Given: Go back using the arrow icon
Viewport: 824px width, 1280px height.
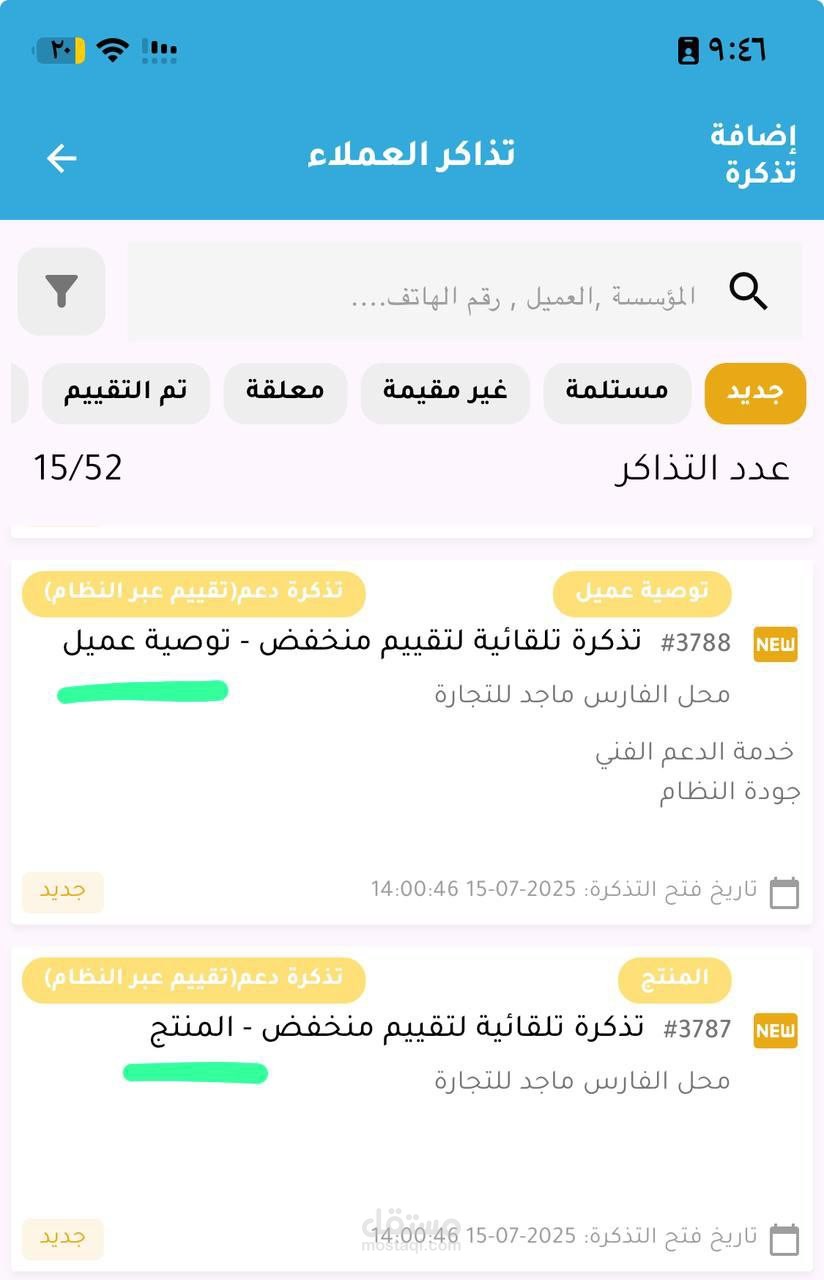Looking at the screenshot, I should pyautogui.click(x=61, y=158).
